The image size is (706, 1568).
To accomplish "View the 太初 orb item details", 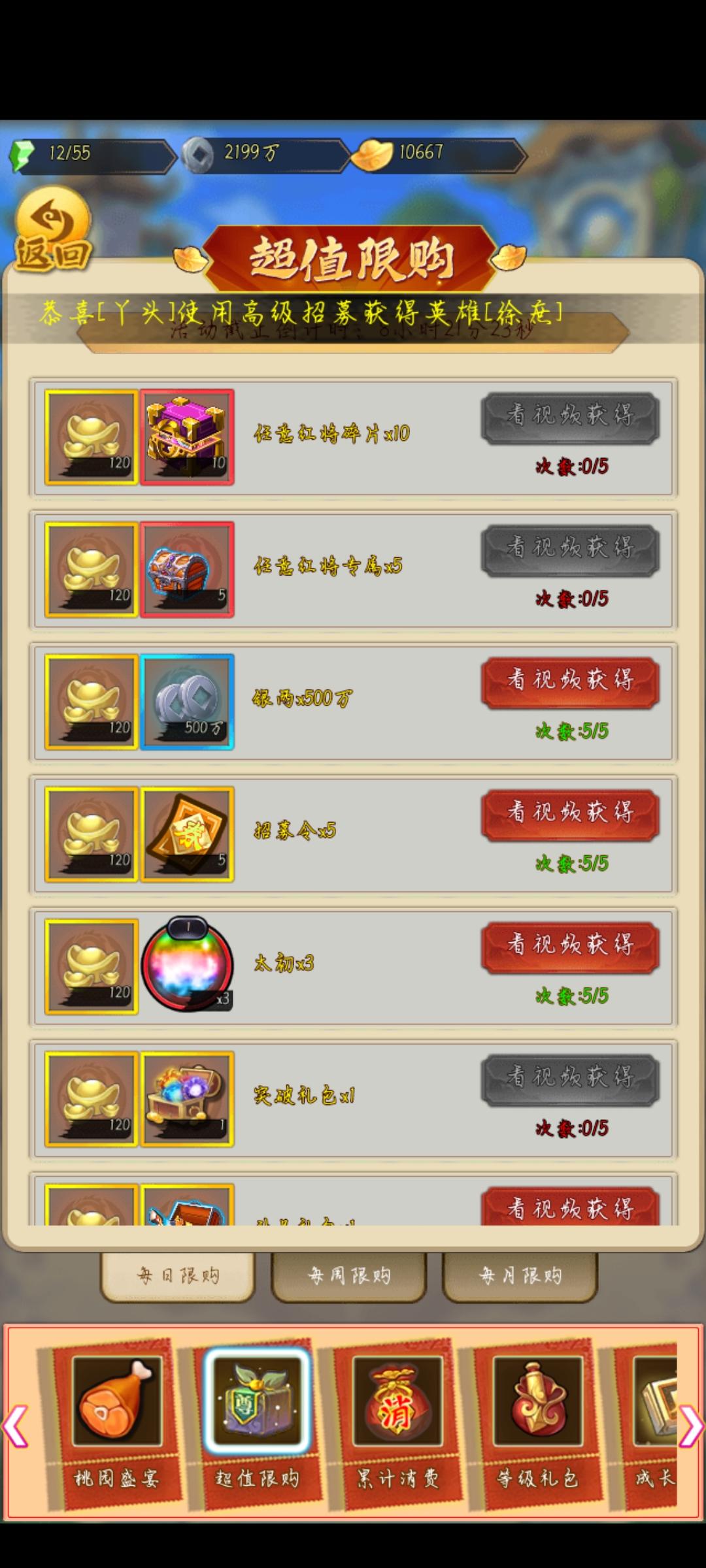I will click(x=188, y=966).
